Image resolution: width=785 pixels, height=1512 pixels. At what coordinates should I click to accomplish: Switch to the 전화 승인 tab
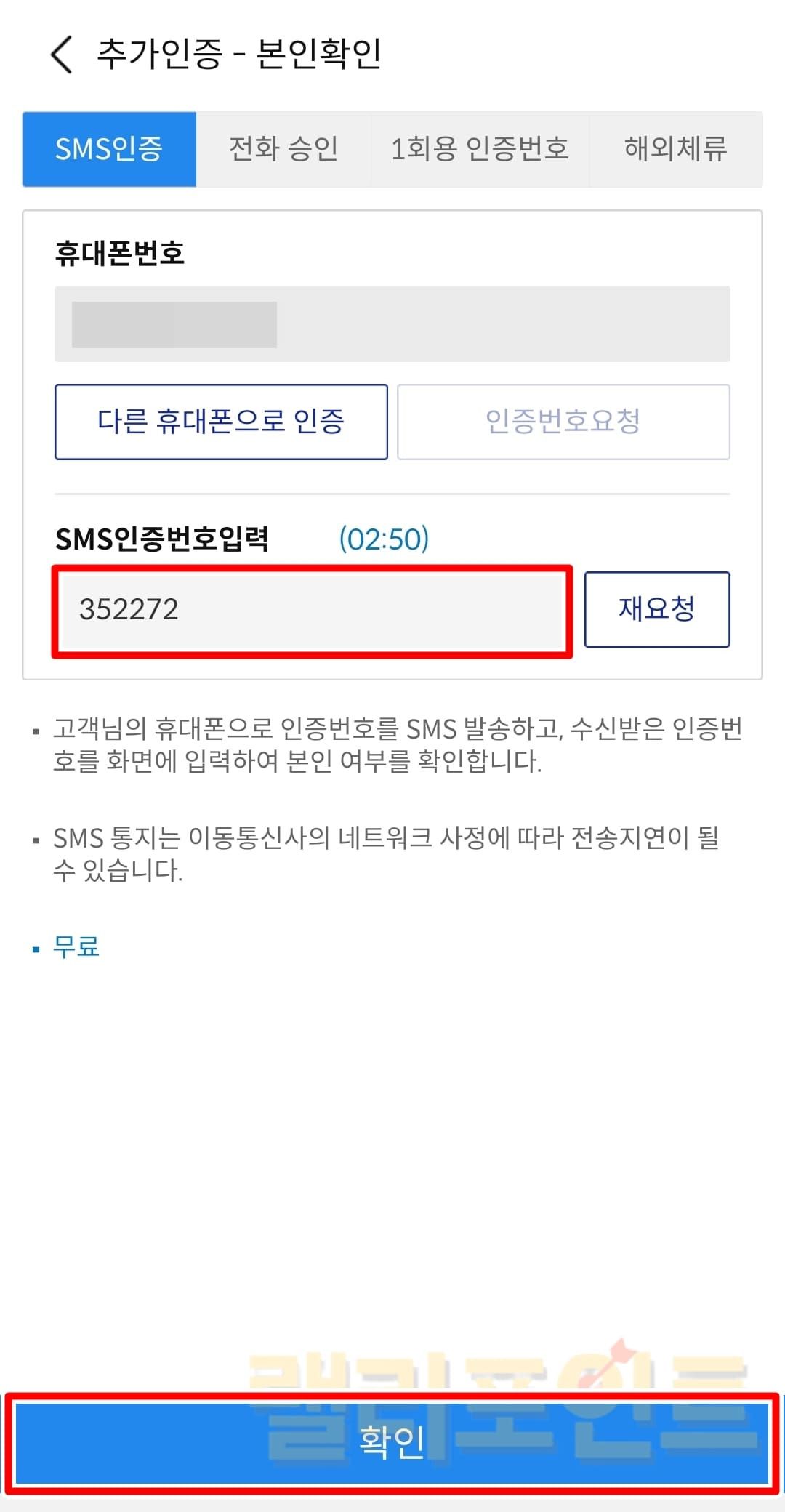[x=283, y=149]
